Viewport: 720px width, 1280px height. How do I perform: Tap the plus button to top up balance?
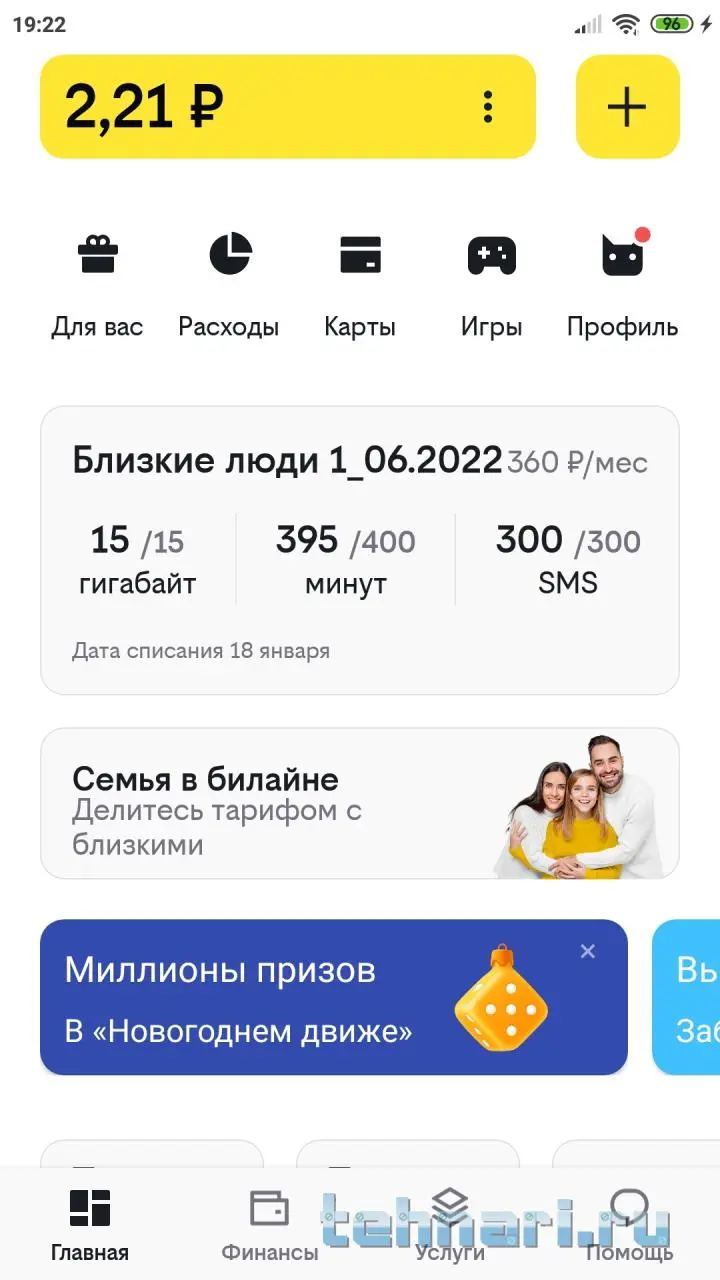627,106
